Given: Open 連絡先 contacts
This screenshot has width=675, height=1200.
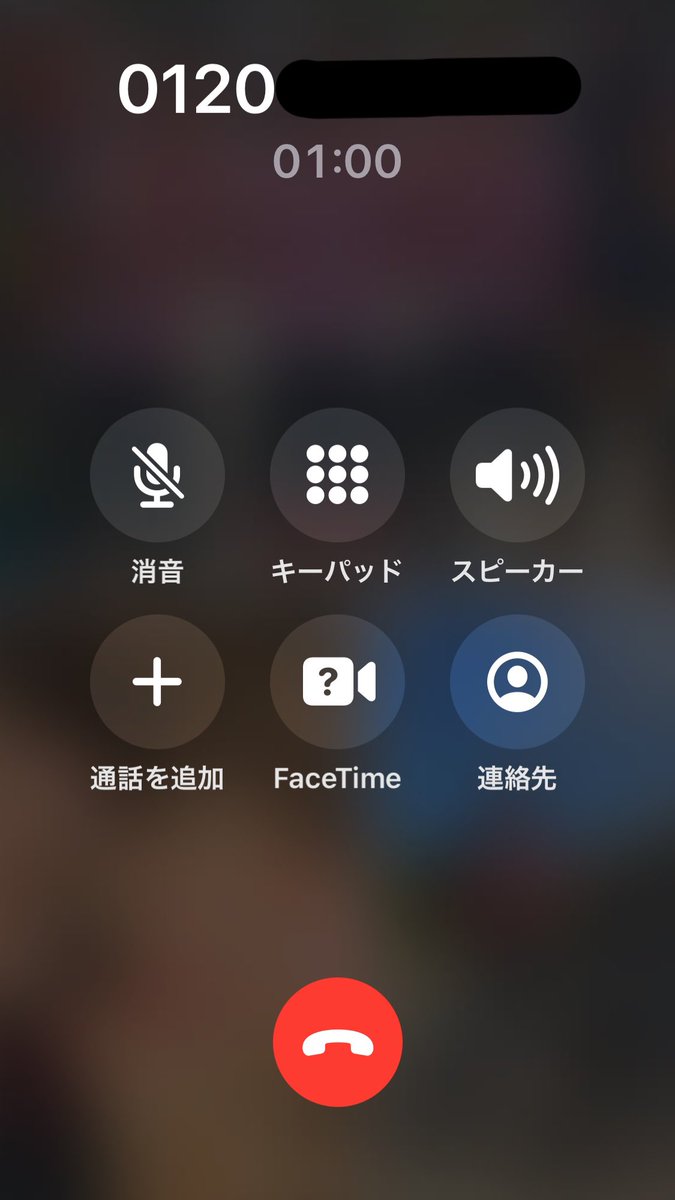Looking at the screenshot, I should 517,682.
